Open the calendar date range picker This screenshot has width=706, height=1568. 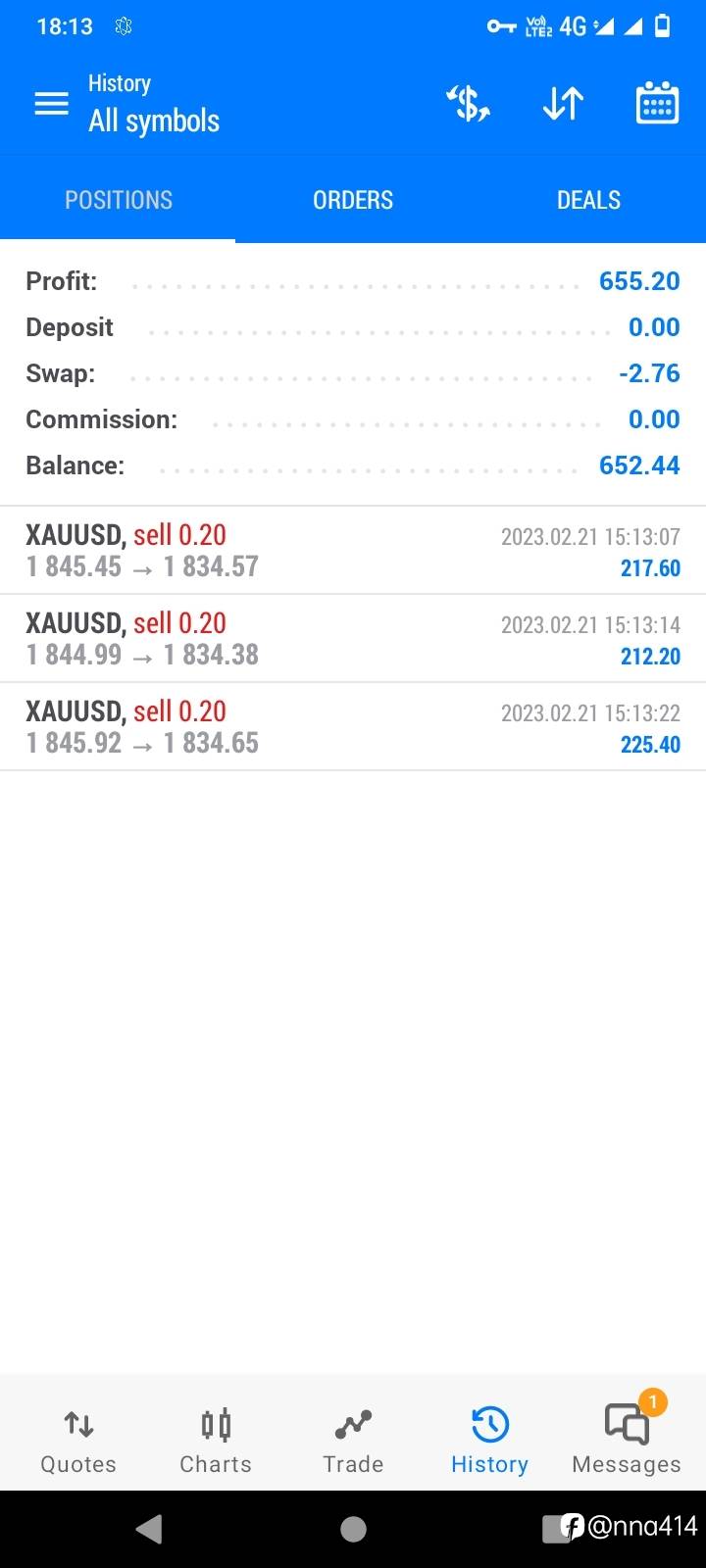[x=657, y=103]
